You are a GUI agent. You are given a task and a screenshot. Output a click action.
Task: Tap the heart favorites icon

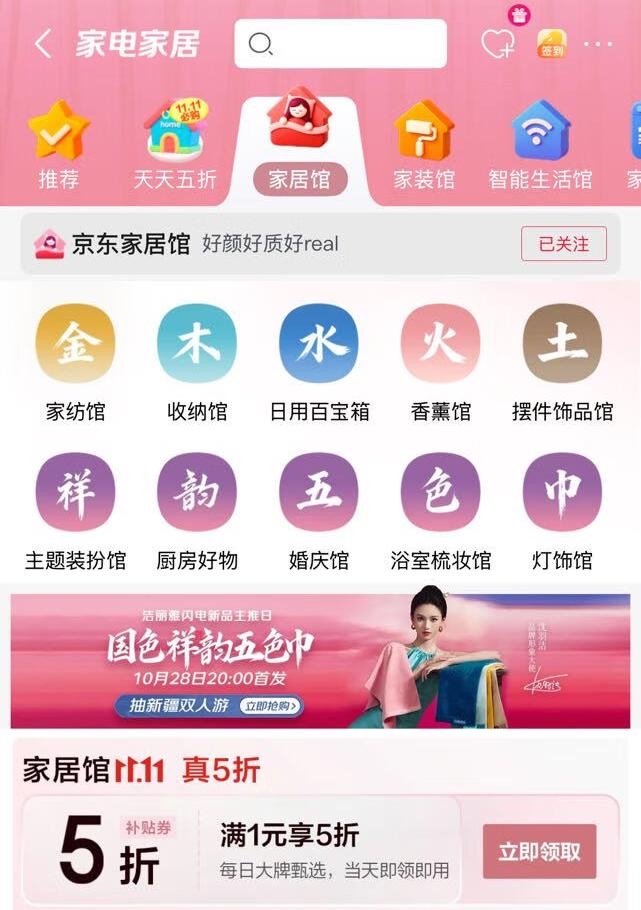(x=496, y=44)
